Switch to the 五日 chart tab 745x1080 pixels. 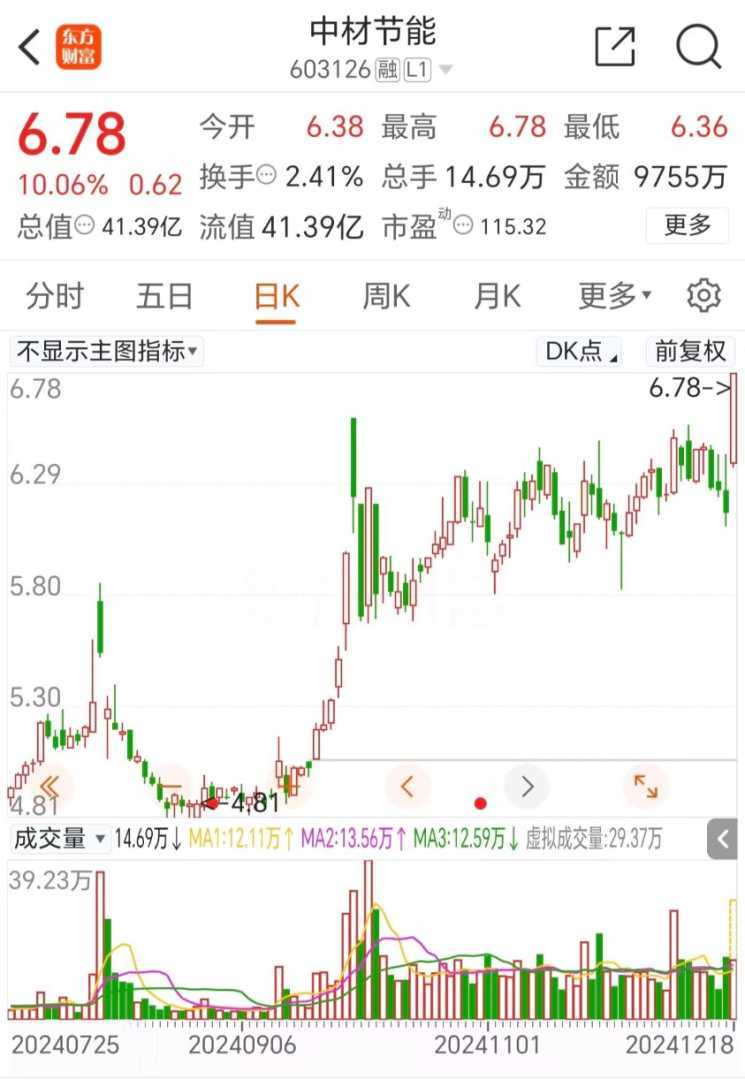(x=165, y=296)
